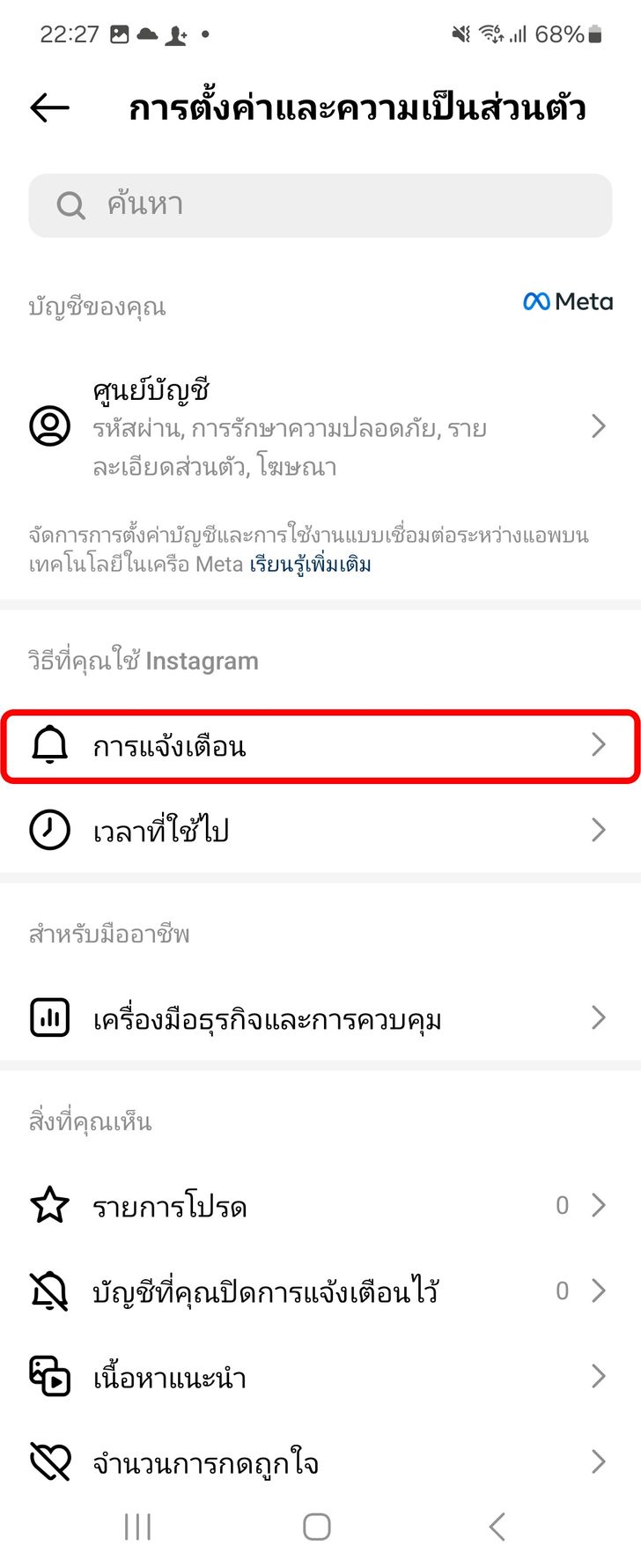Tap the bar chart icon for business tools
The width and height of the screenshot is (641, 1568).
point(50,1017)
